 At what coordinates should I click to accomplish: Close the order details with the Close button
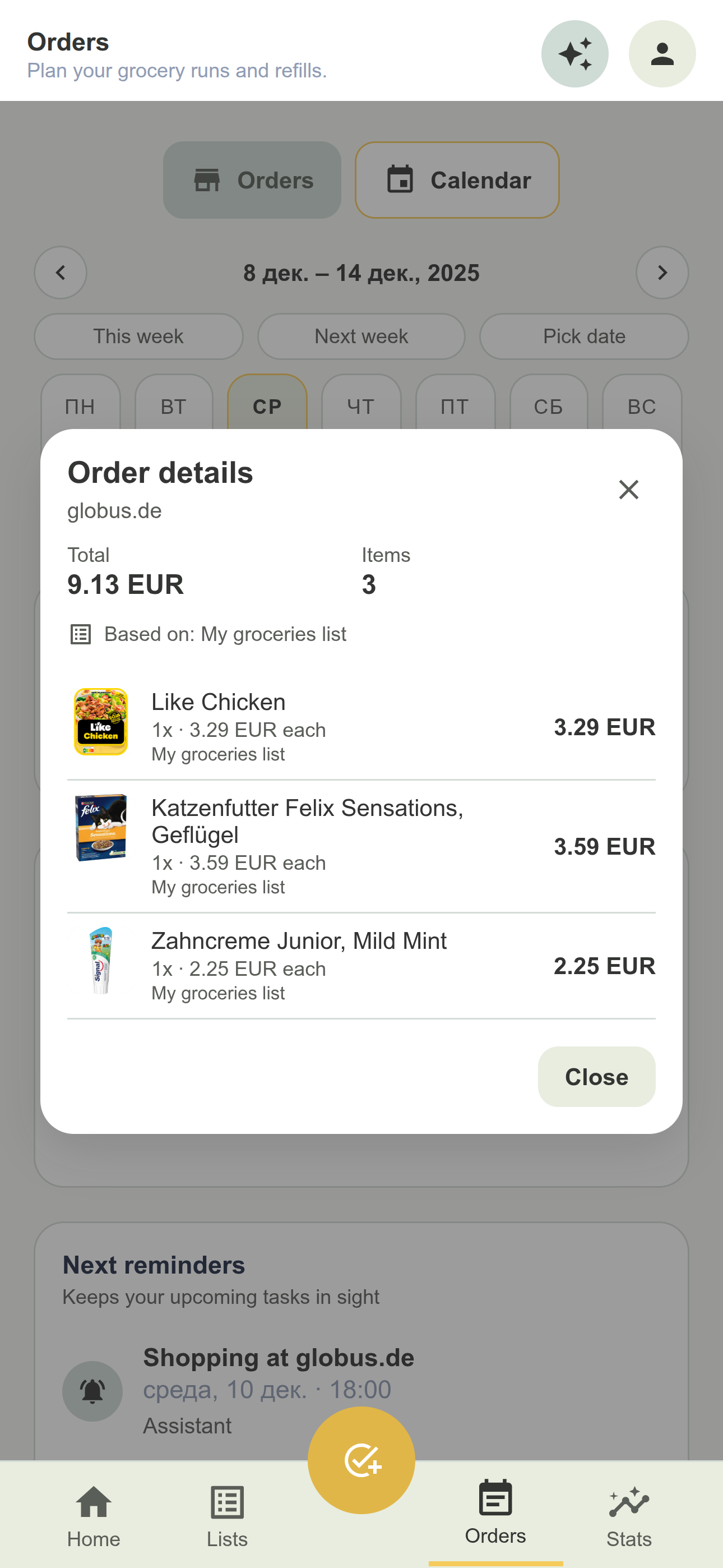pyautogui.click(x=596, y=1076)
